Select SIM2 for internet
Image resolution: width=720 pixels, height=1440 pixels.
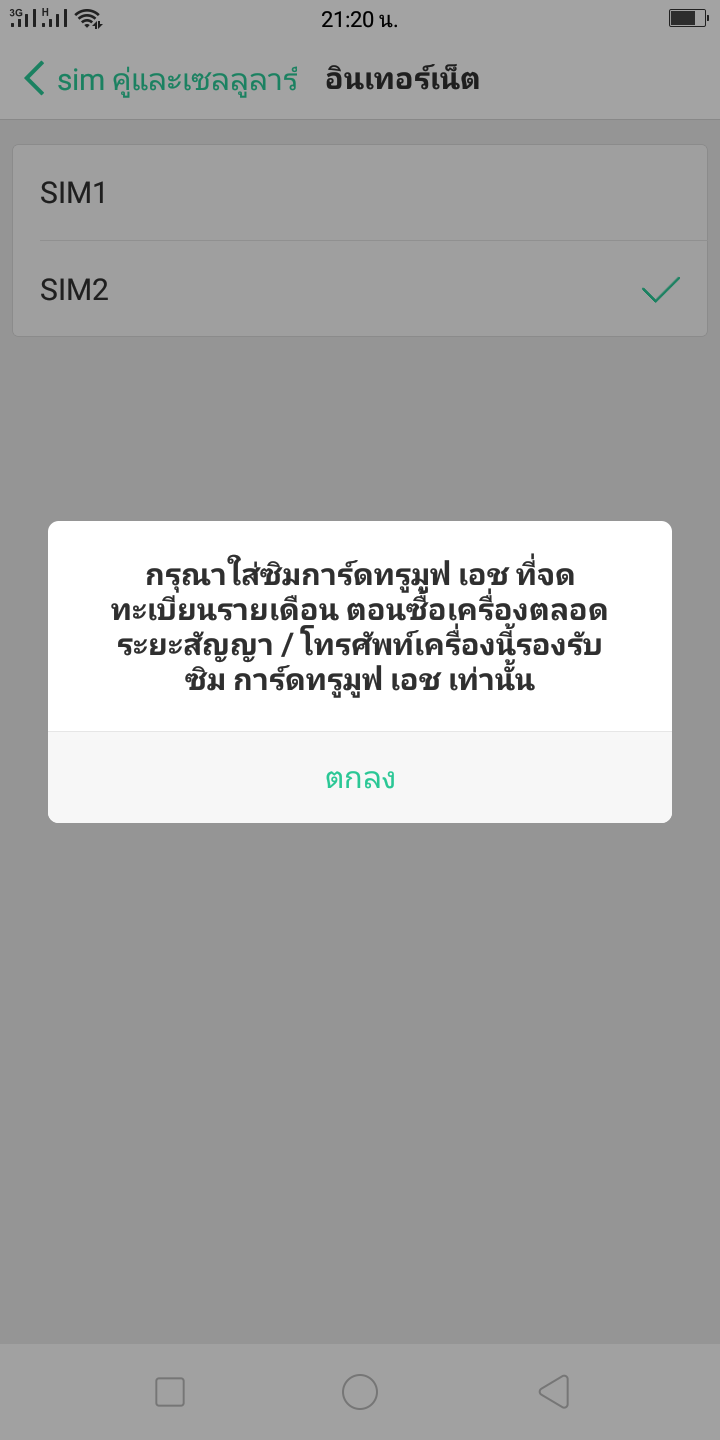click(x=360, y=290)
